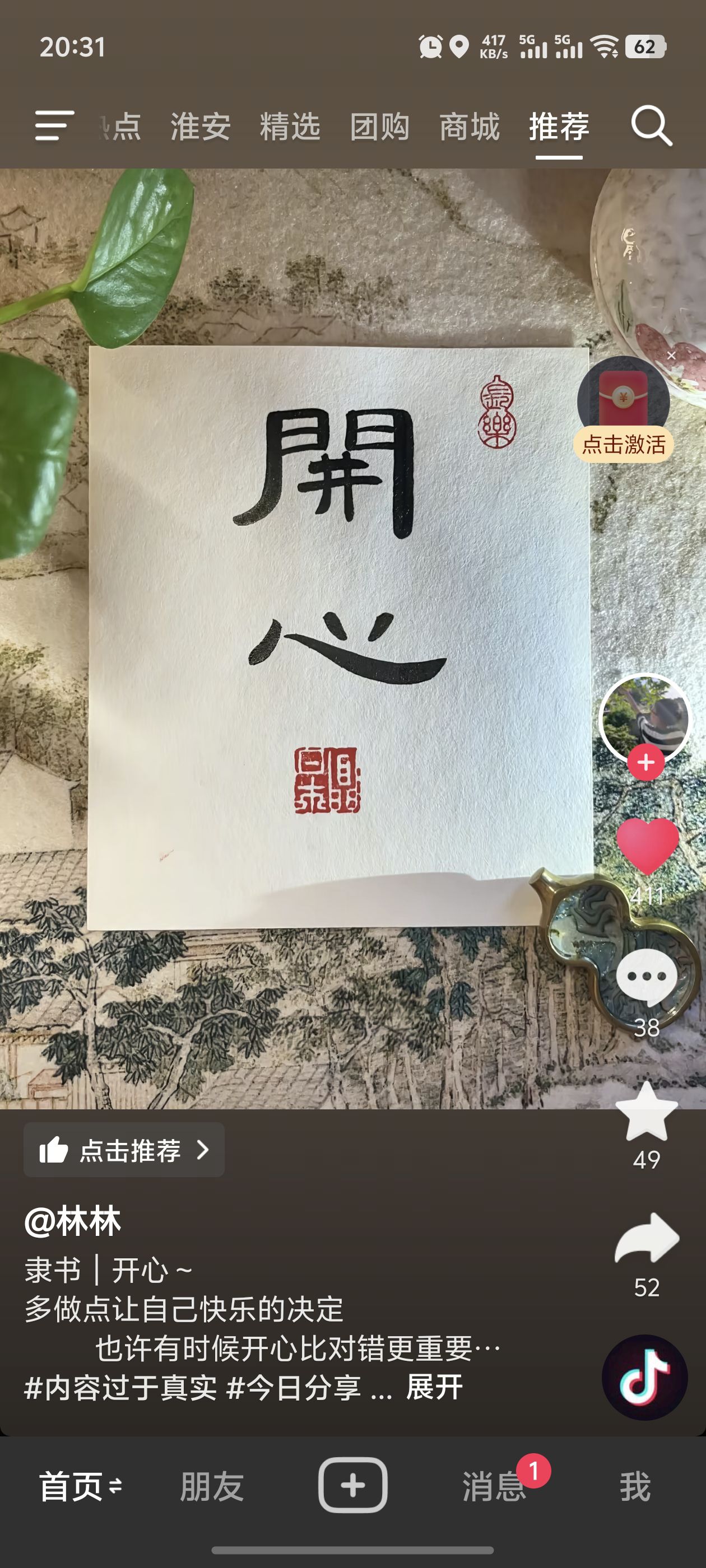Dismiss the red packet floating widget

pyautogui.click(x=671, y=356)
